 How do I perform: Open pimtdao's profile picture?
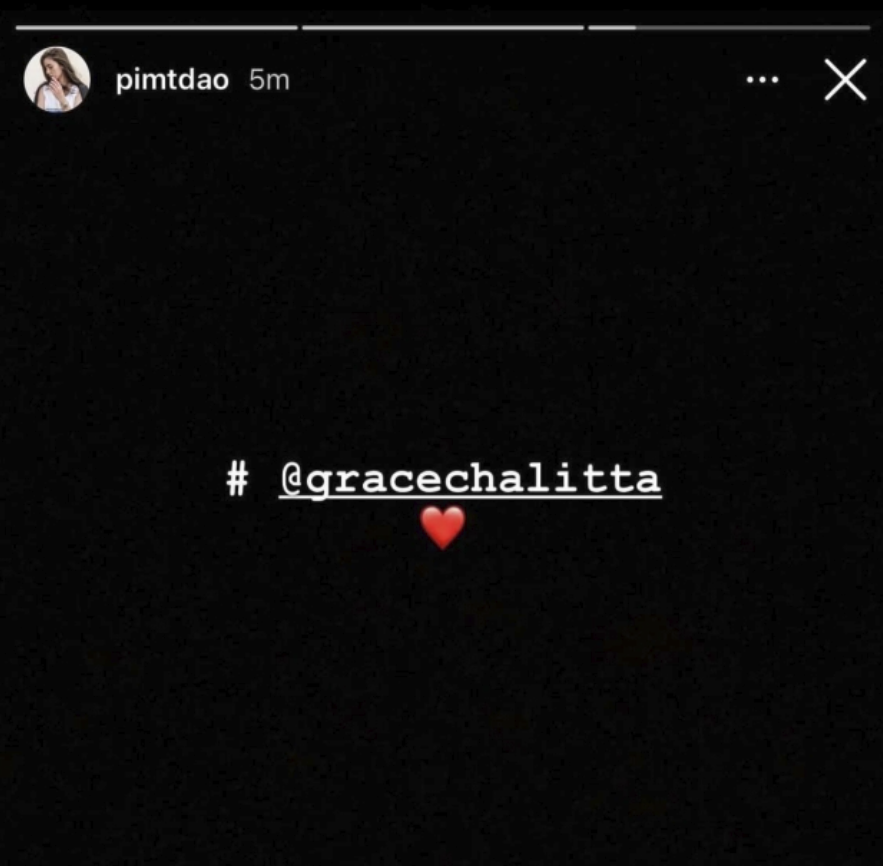tap(57, 79)
